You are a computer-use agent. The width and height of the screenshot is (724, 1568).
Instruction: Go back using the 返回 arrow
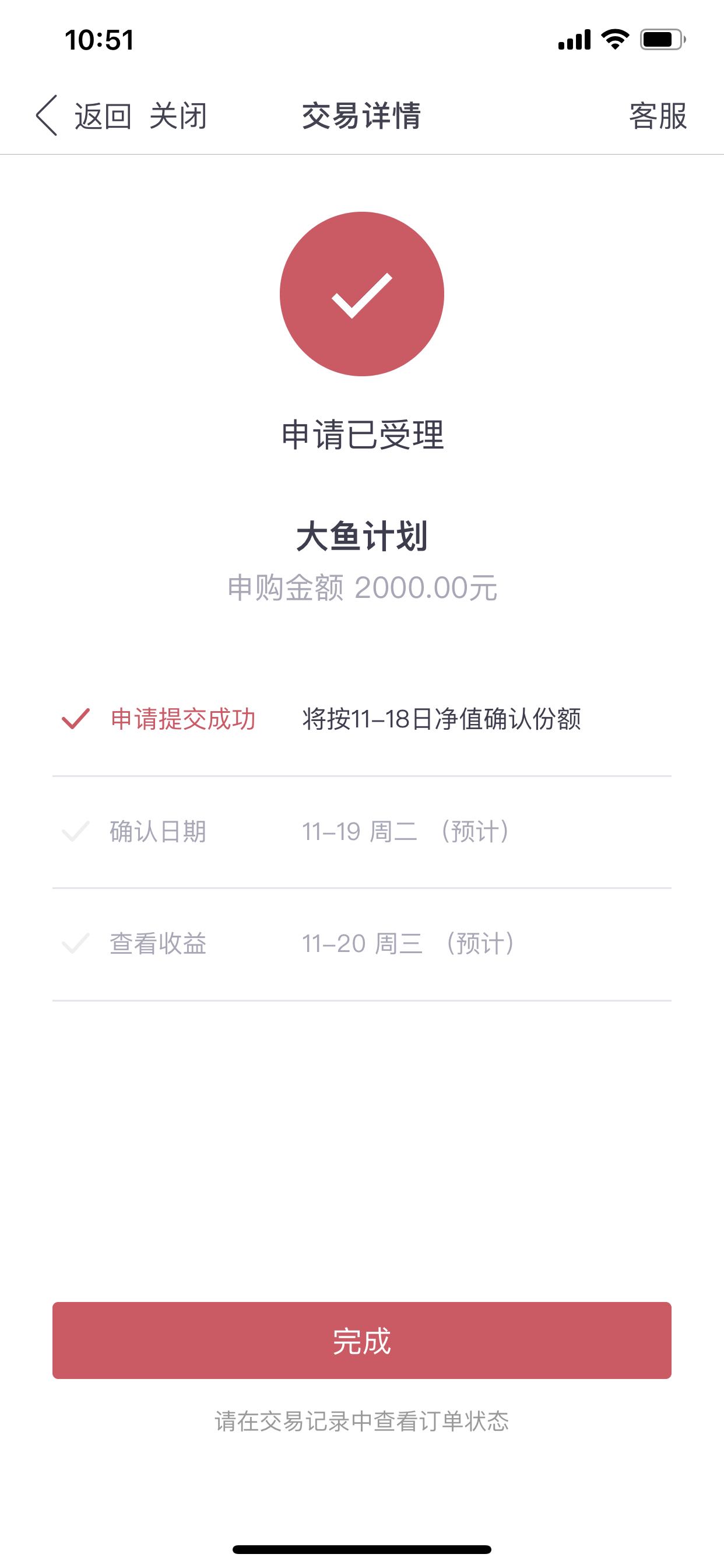(x=83, y=115)
